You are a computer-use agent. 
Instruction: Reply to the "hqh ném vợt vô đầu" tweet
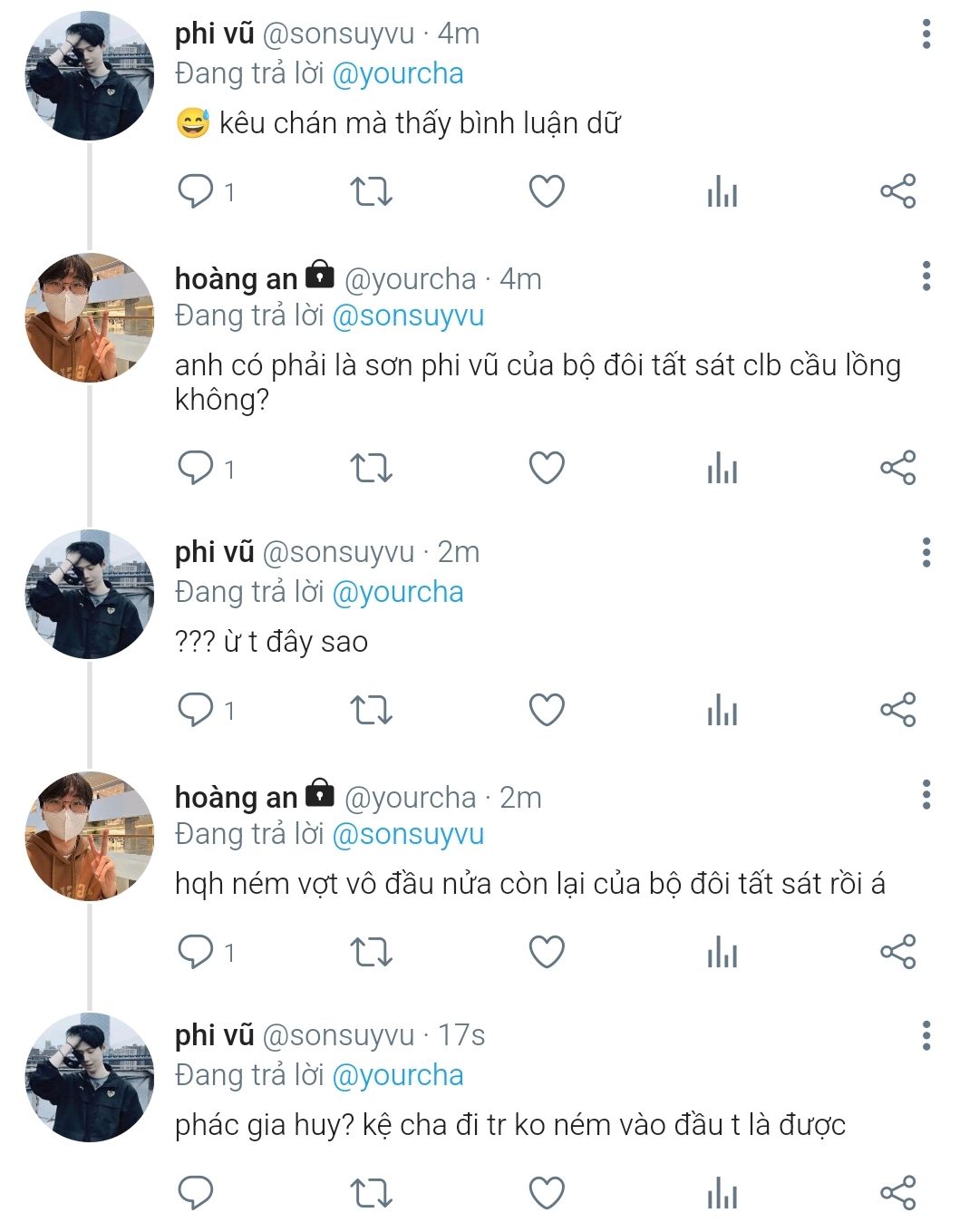[x=195, y=952]
